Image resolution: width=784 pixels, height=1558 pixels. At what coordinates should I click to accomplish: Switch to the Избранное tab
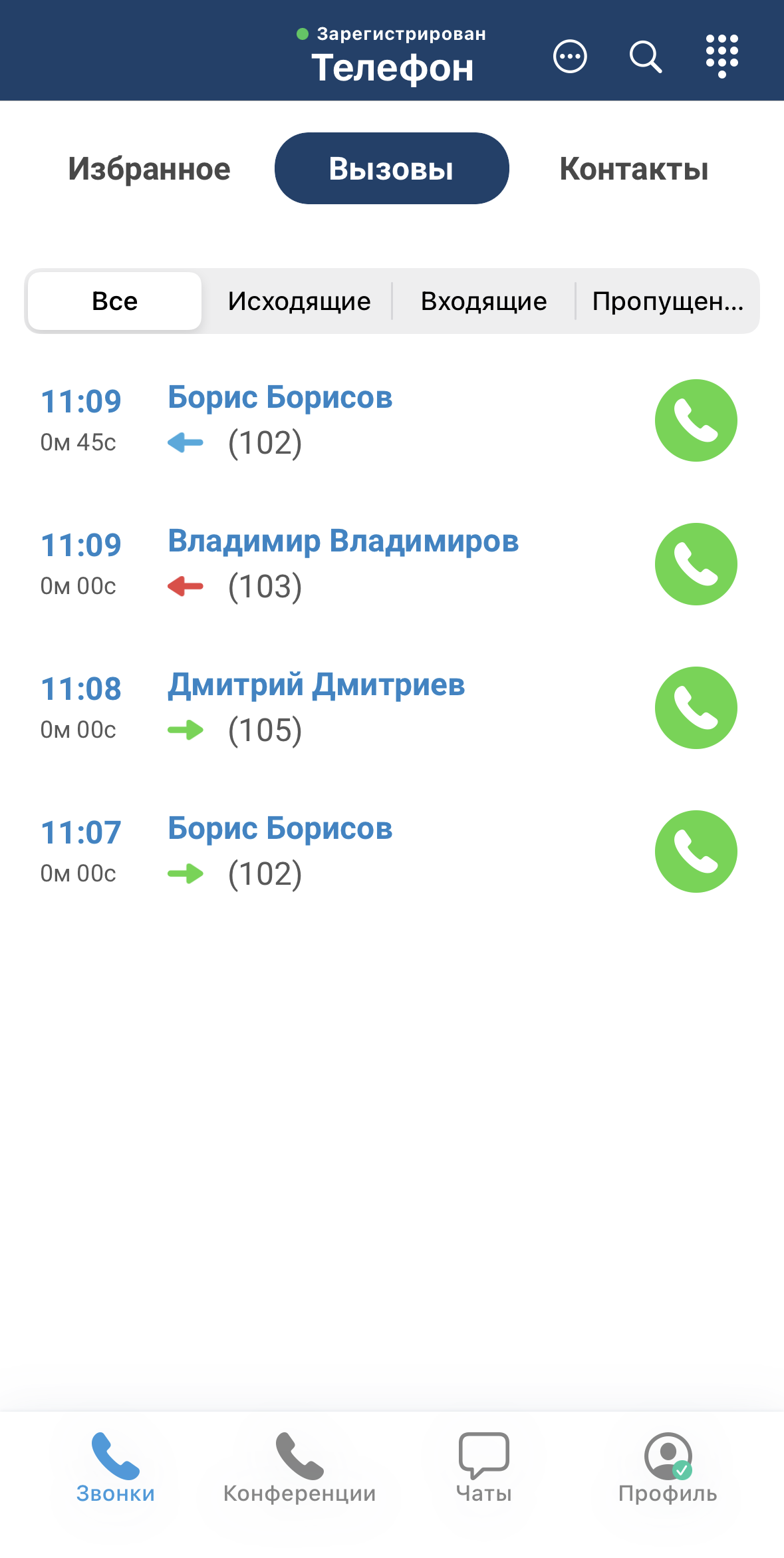click(149, 169)
